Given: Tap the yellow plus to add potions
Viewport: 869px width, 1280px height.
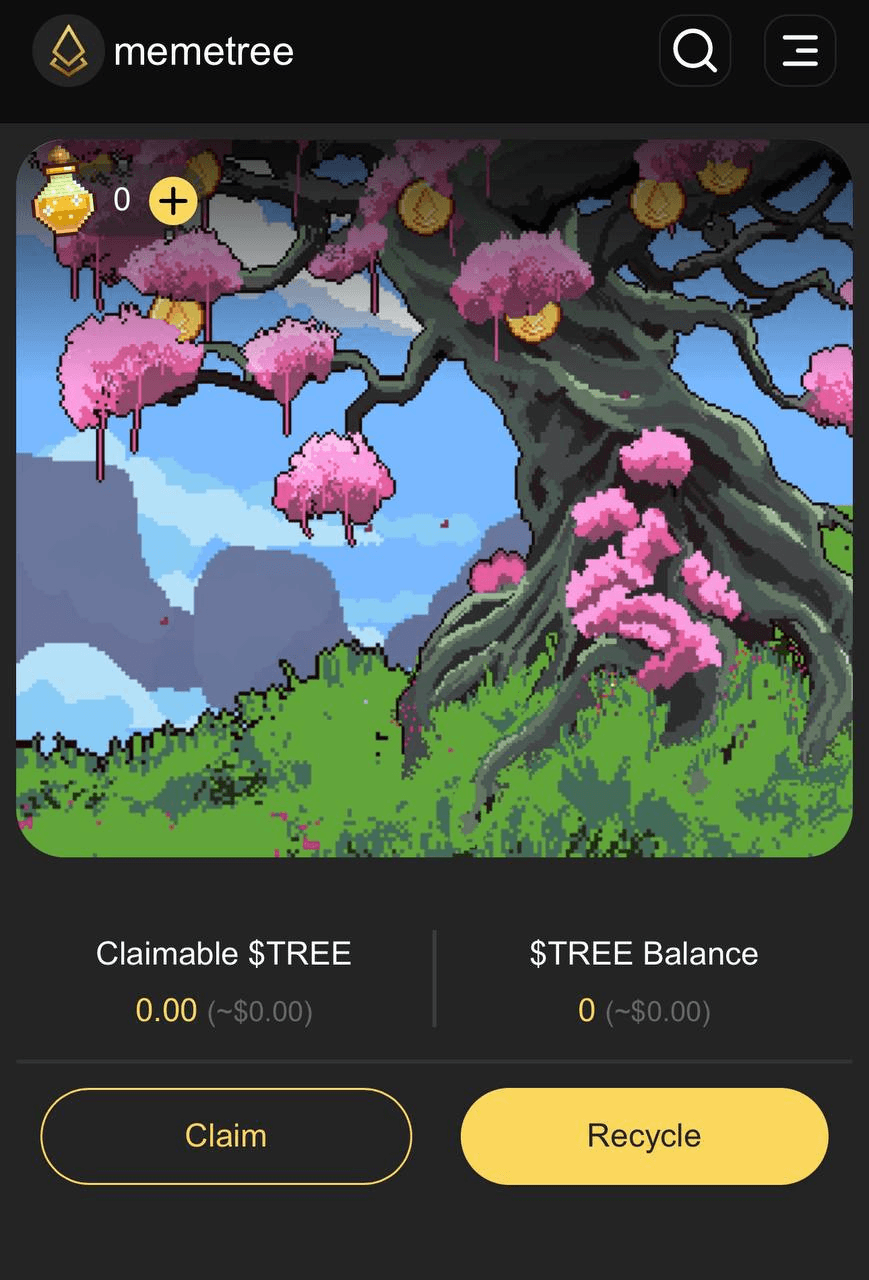Looking at the screenshot, I should coord(173,201).
